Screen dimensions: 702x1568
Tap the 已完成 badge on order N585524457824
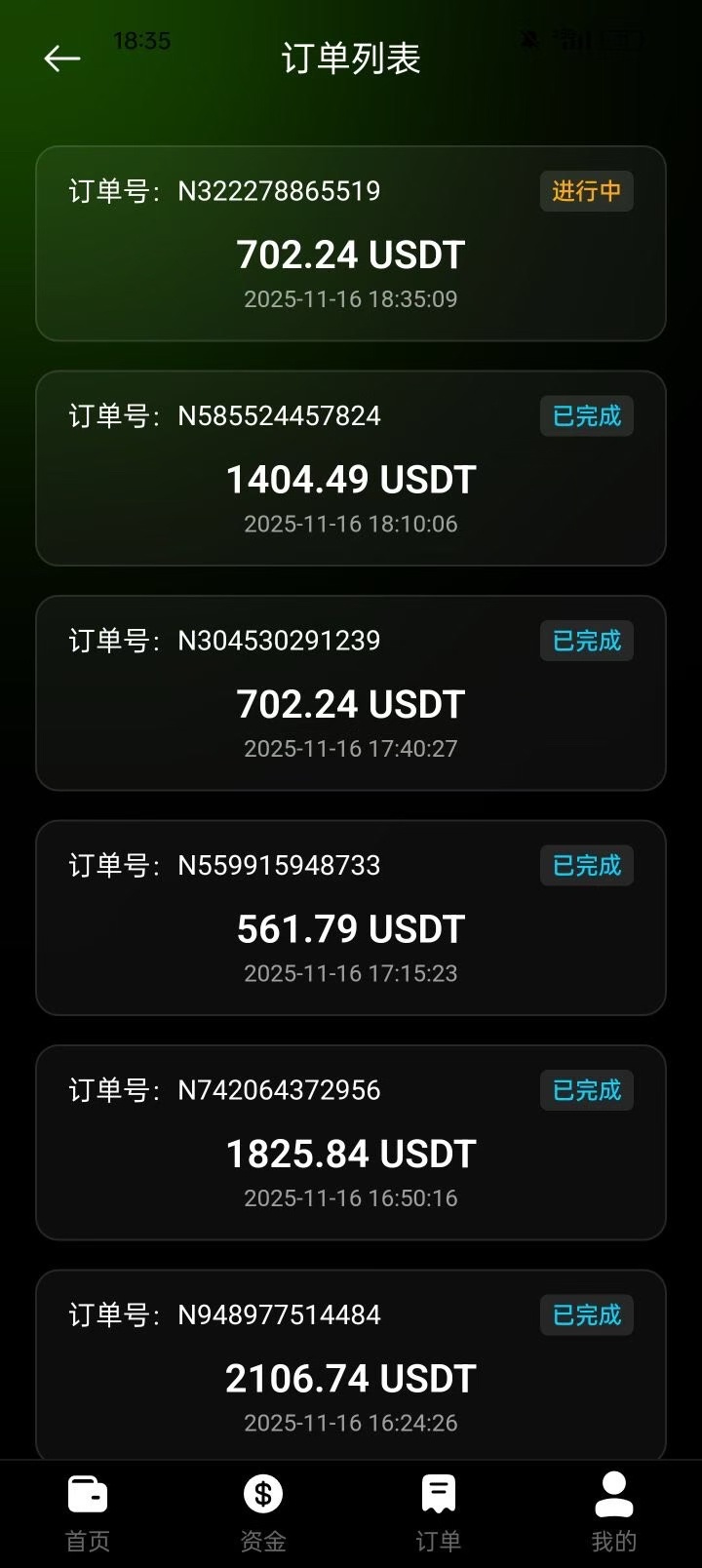[x=586, y=416]
